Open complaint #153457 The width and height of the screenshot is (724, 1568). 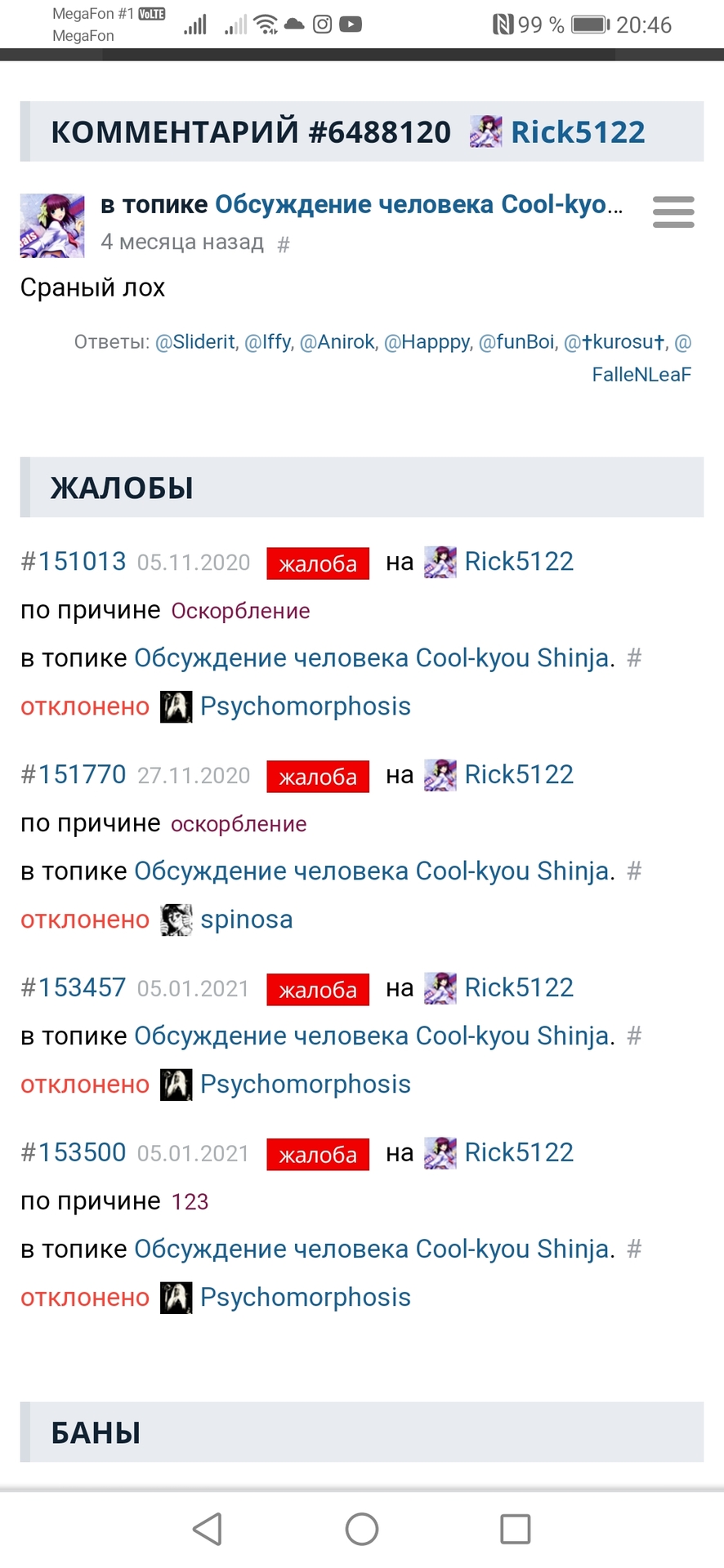coord(74,988)
